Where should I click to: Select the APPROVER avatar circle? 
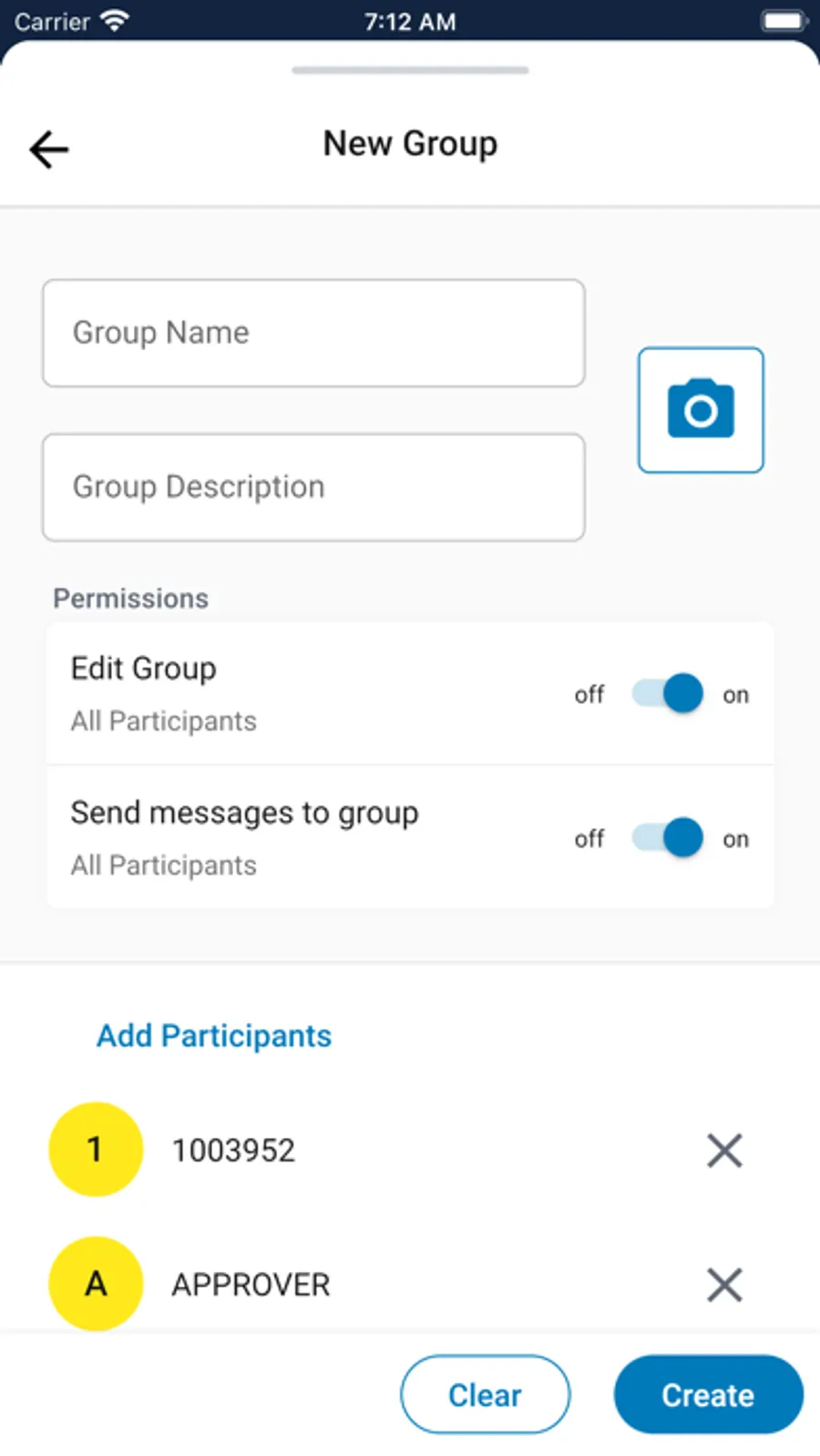(x=95, y=1284)
